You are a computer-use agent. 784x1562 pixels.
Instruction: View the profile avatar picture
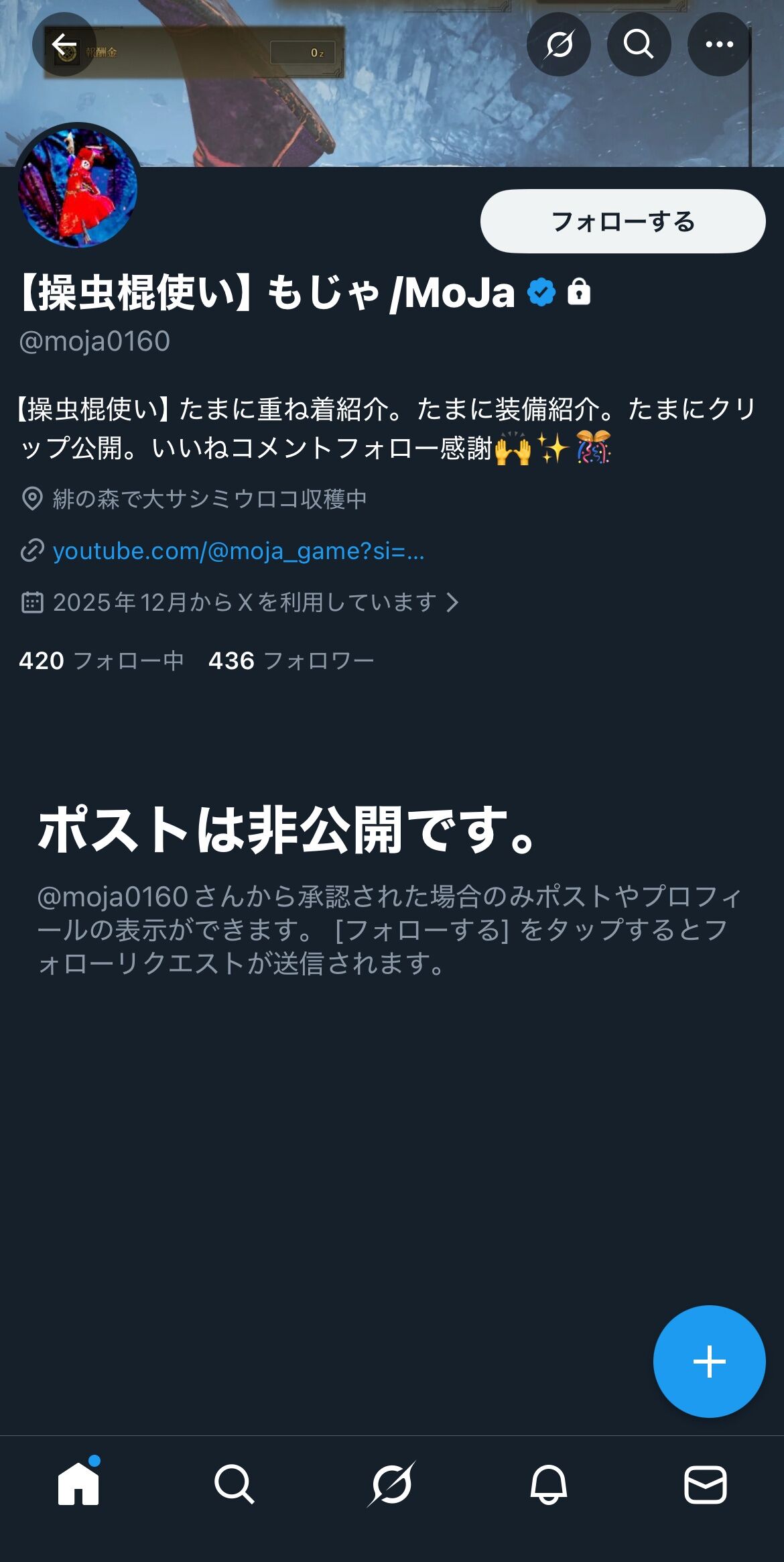[x=78, y=188]
